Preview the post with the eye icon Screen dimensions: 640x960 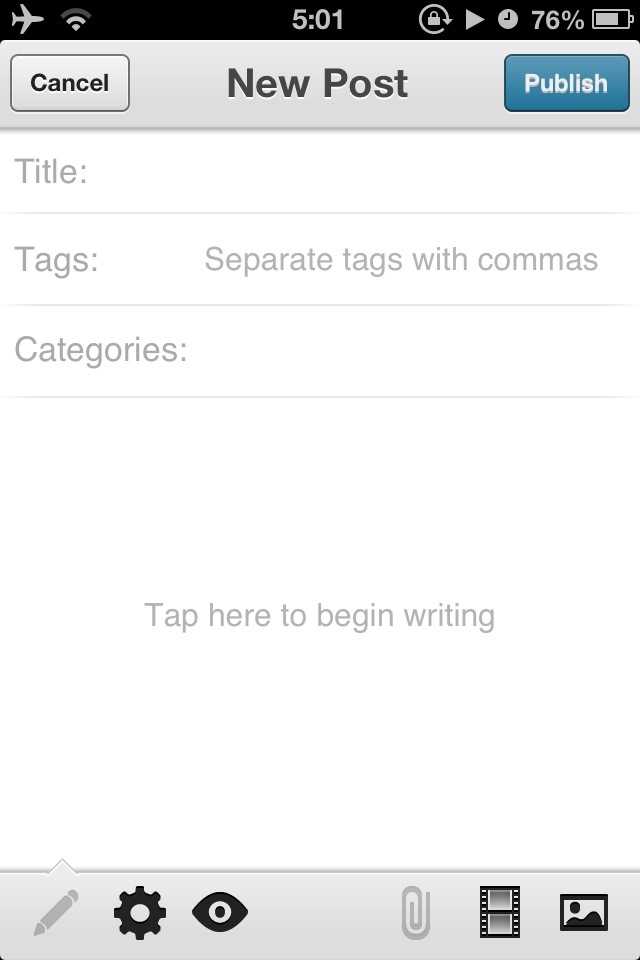coord(220,912)
